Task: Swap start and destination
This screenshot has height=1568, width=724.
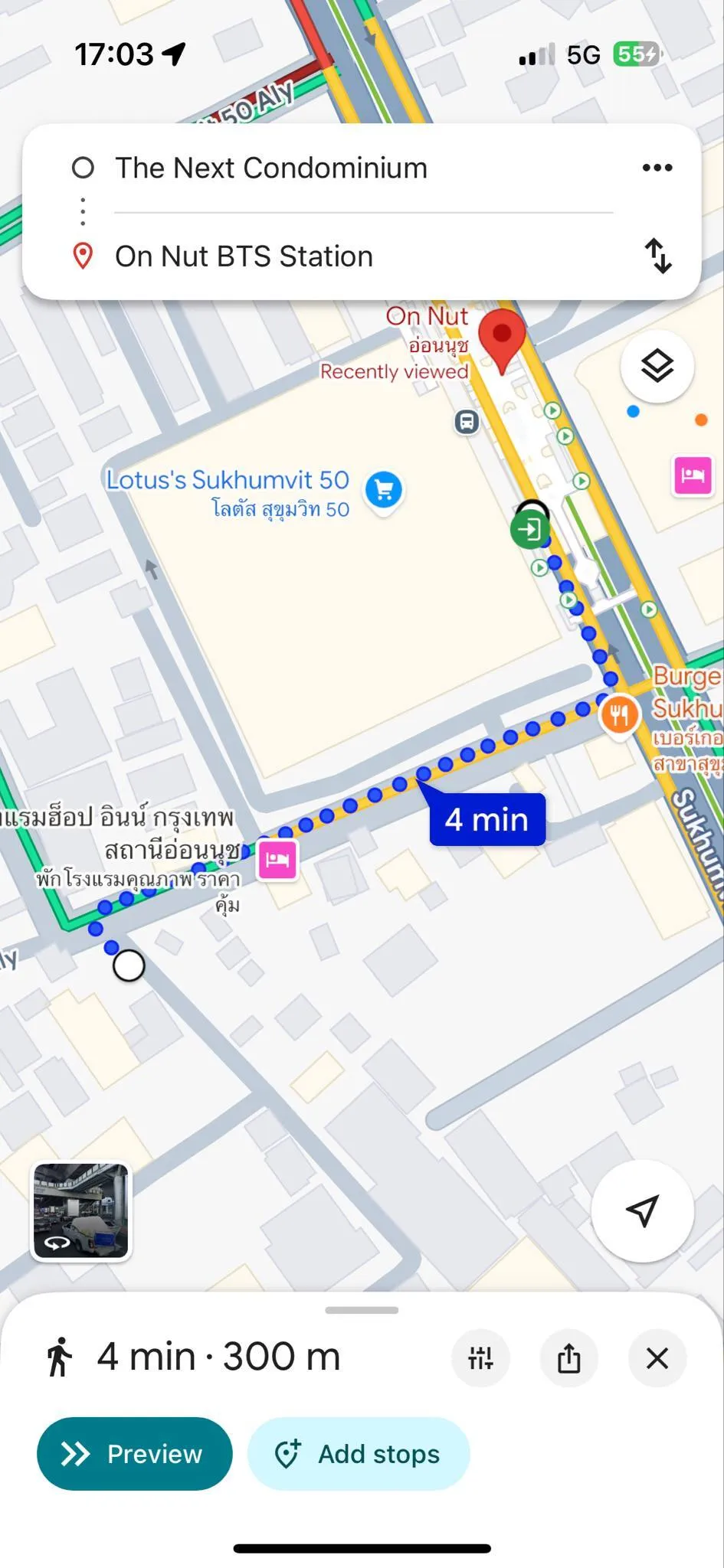Action: pos(657,256)
